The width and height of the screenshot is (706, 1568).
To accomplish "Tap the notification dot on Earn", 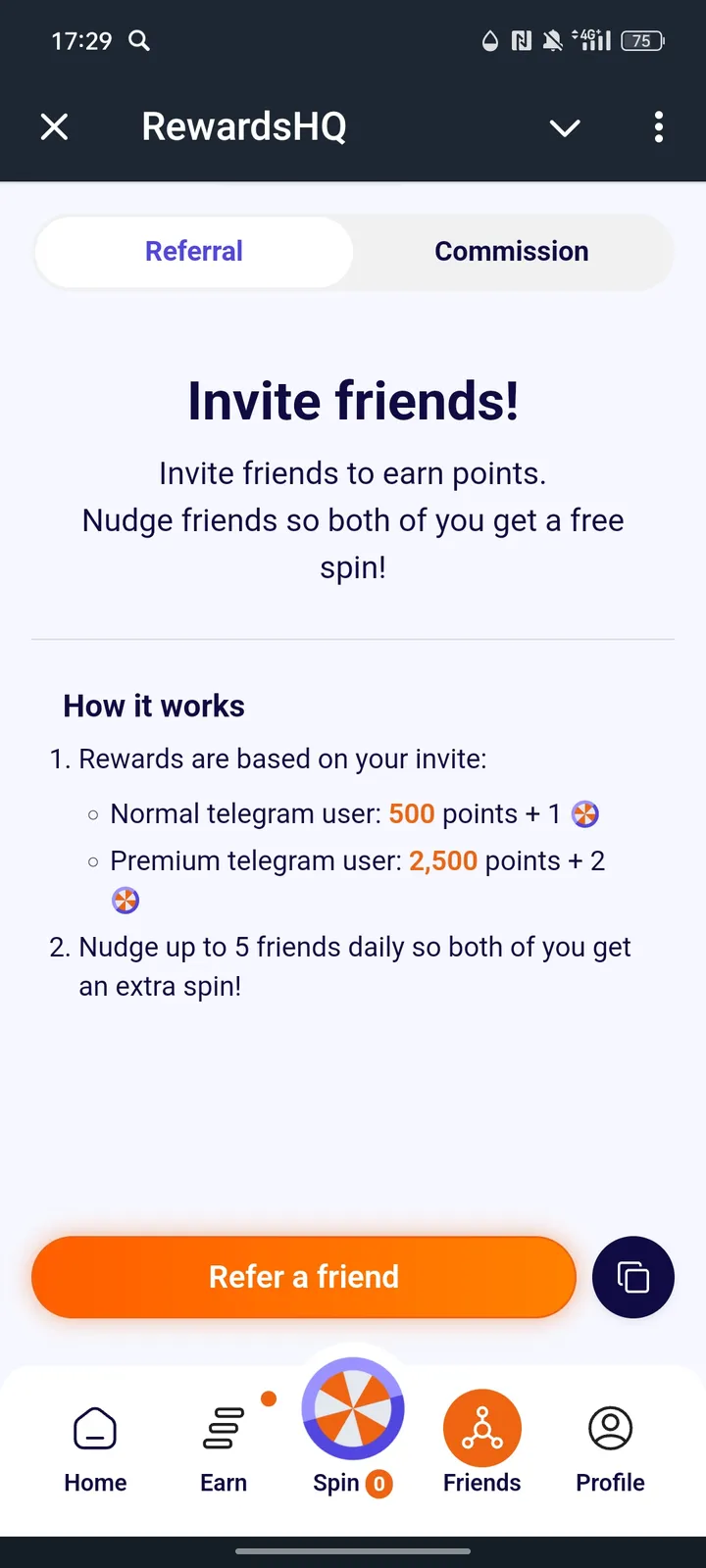I will click(x=269, y=1399).
